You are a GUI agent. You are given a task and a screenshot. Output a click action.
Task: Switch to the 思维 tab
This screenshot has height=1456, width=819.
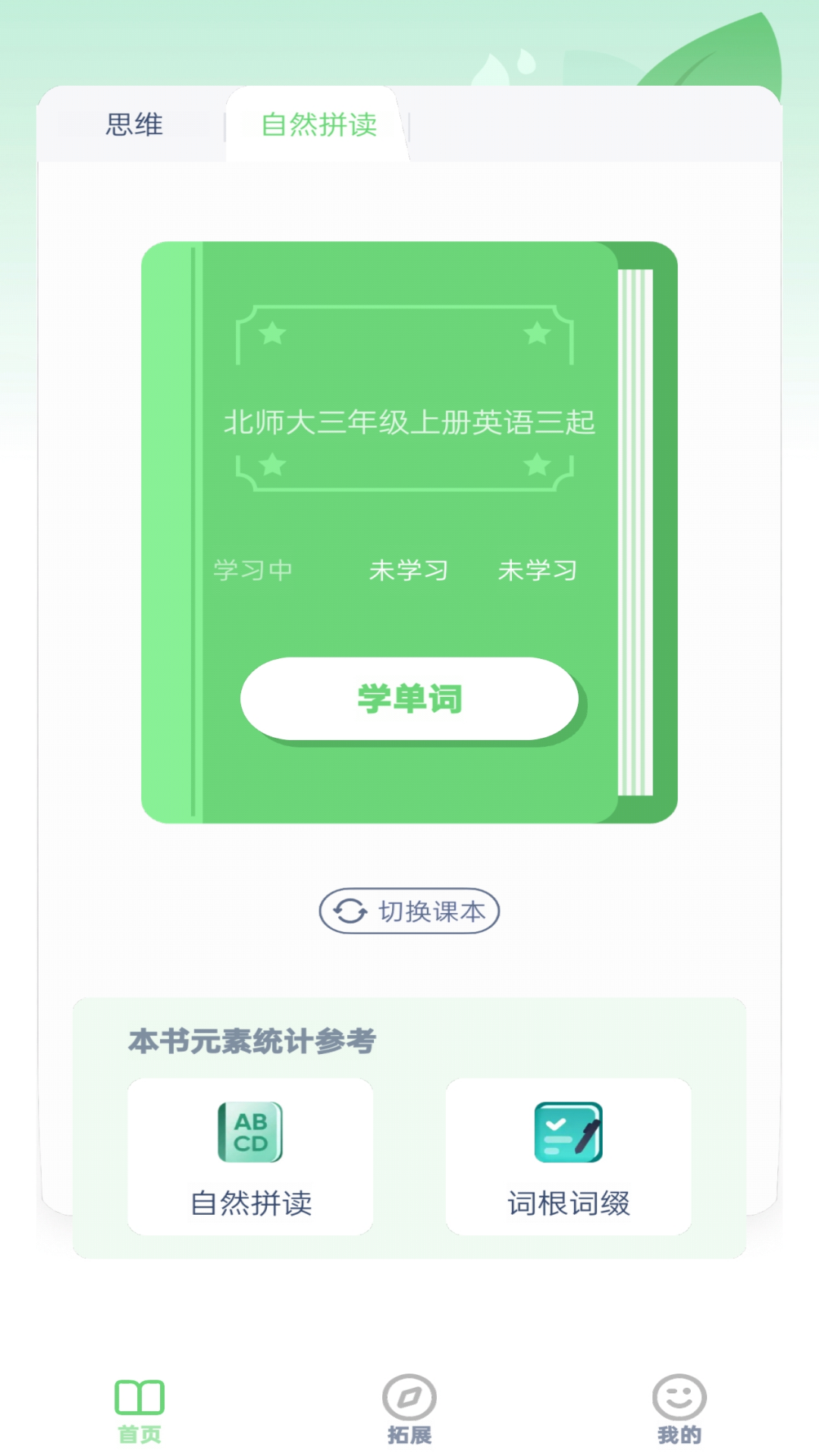[x=134, y=124]
